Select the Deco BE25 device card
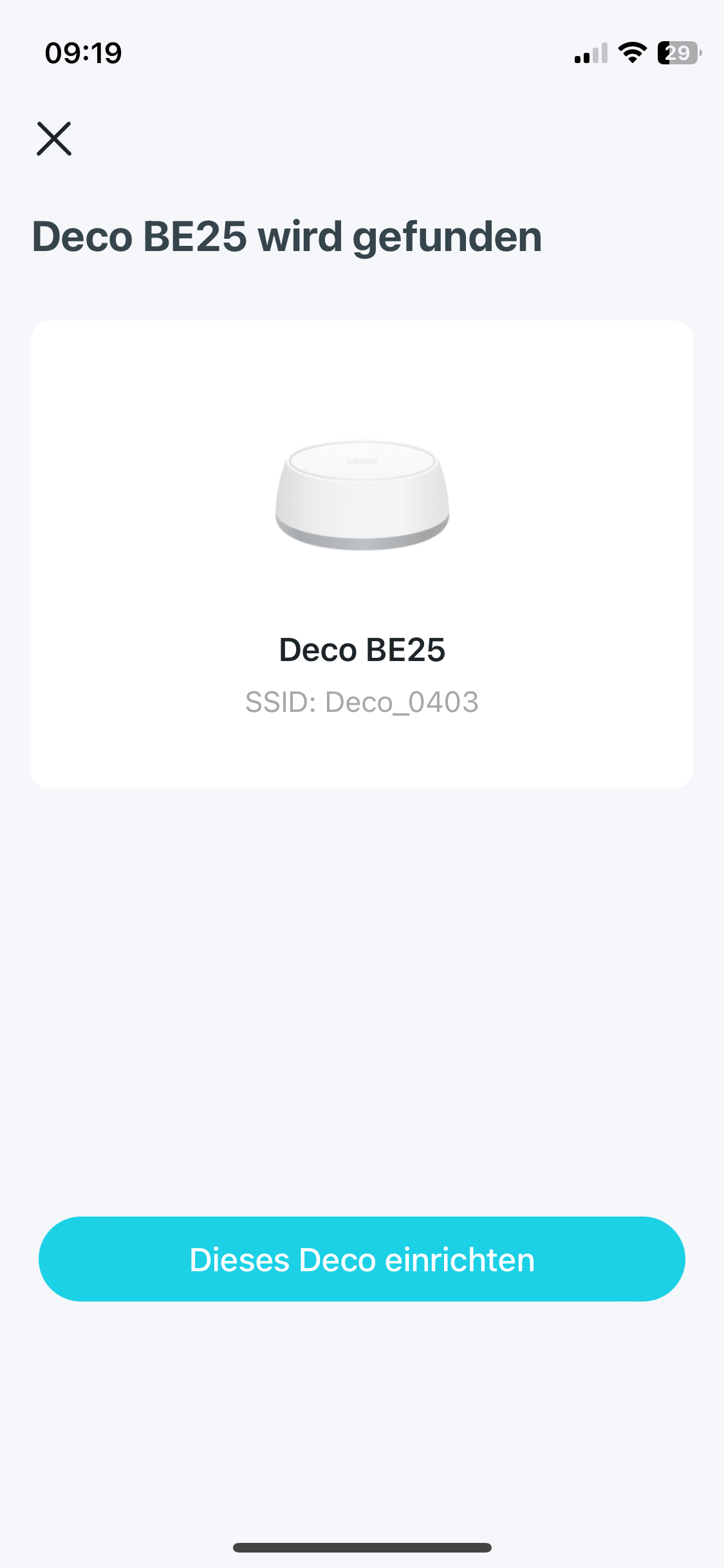The height and width of the screenshot is (1568, 724). coord(362,554)
